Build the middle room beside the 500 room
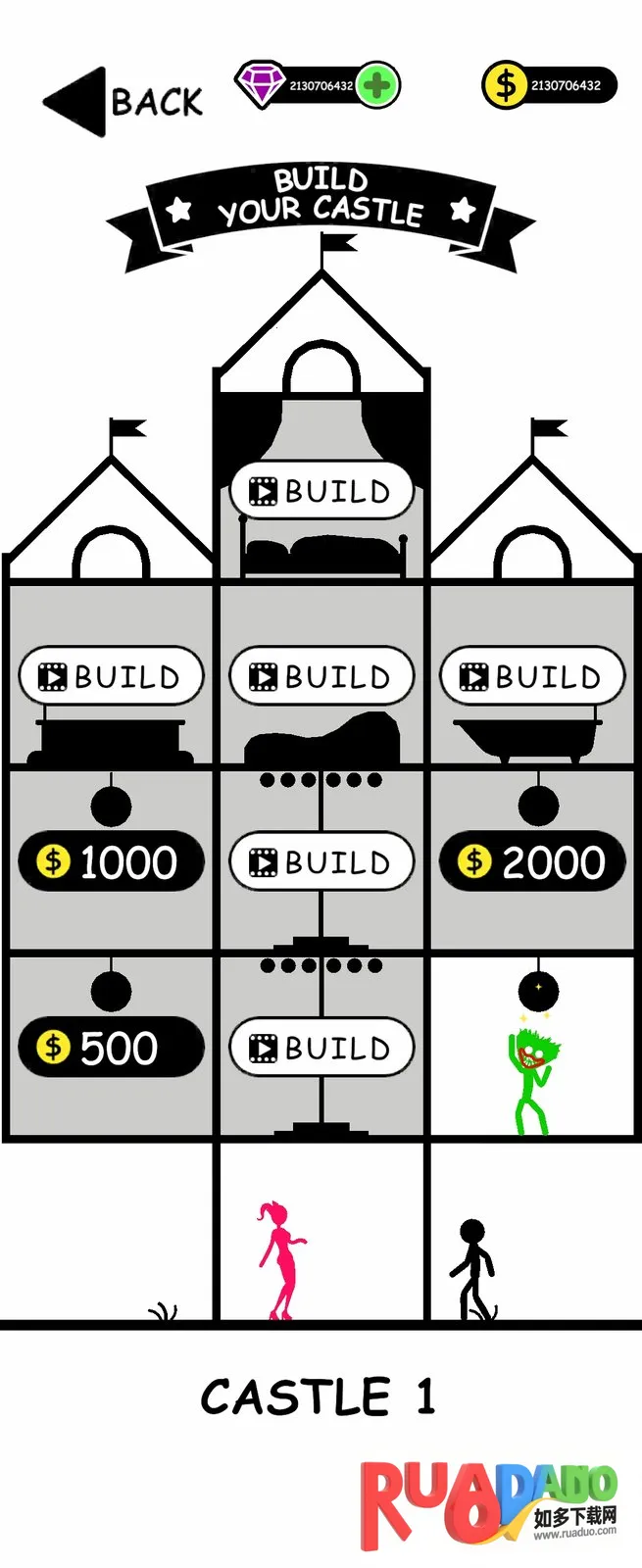 [x=321, y=1047]
